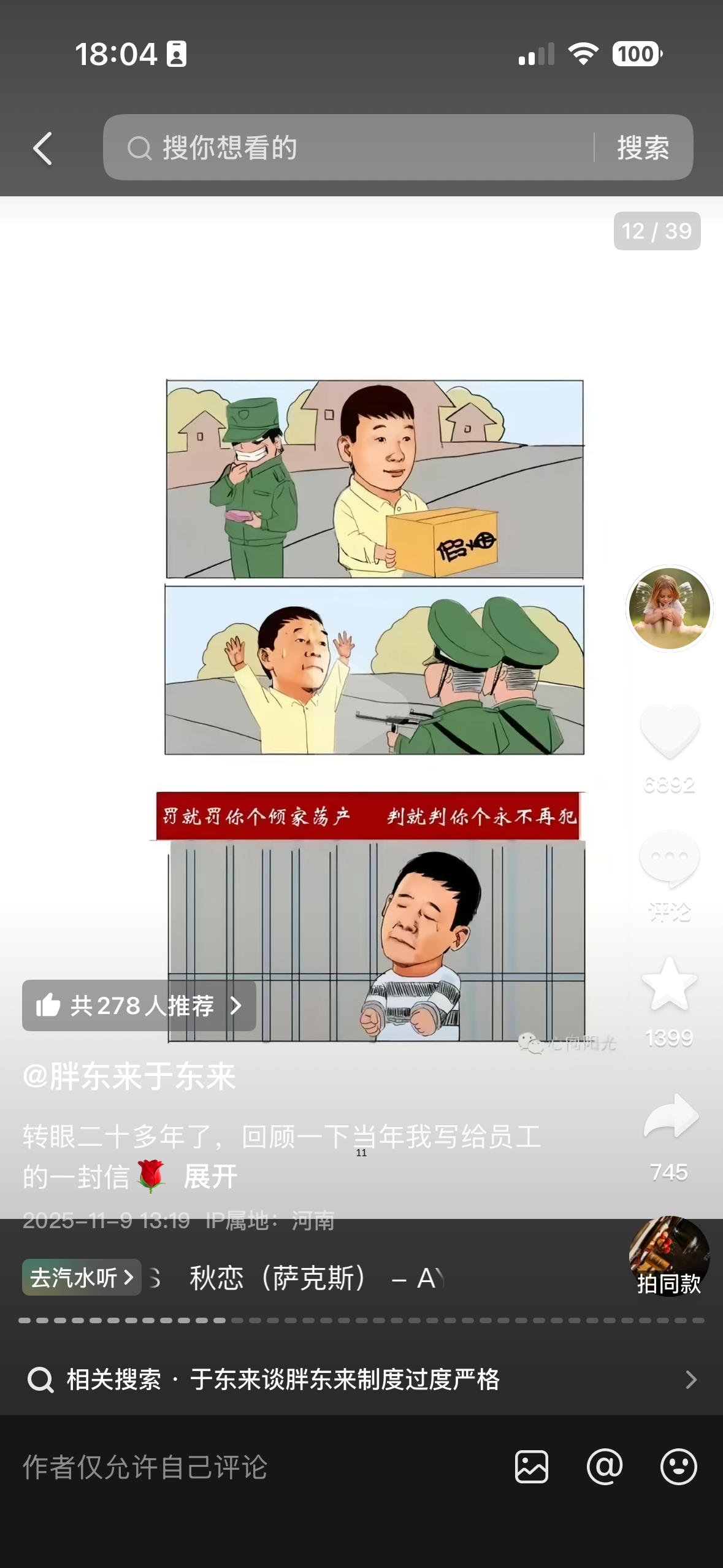Favorite this post with the star
This screenshot has height=1568, width=723.
669,985
